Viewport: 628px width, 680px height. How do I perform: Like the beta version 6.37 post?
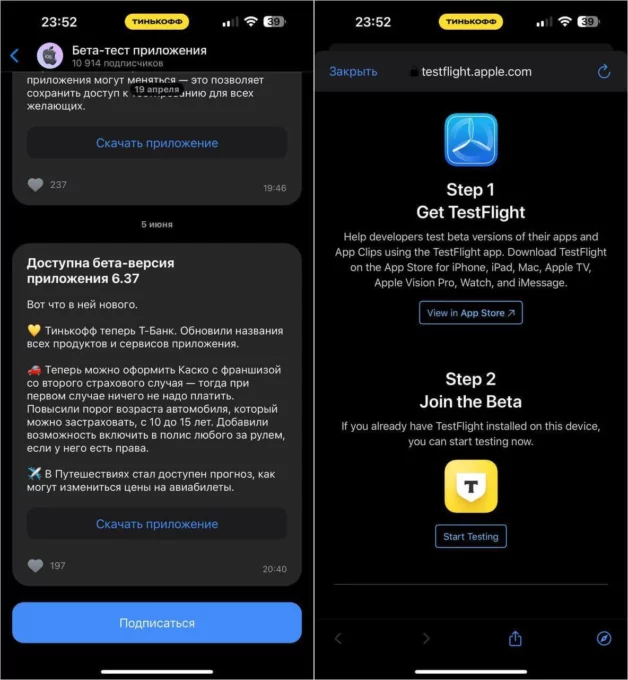36,566
